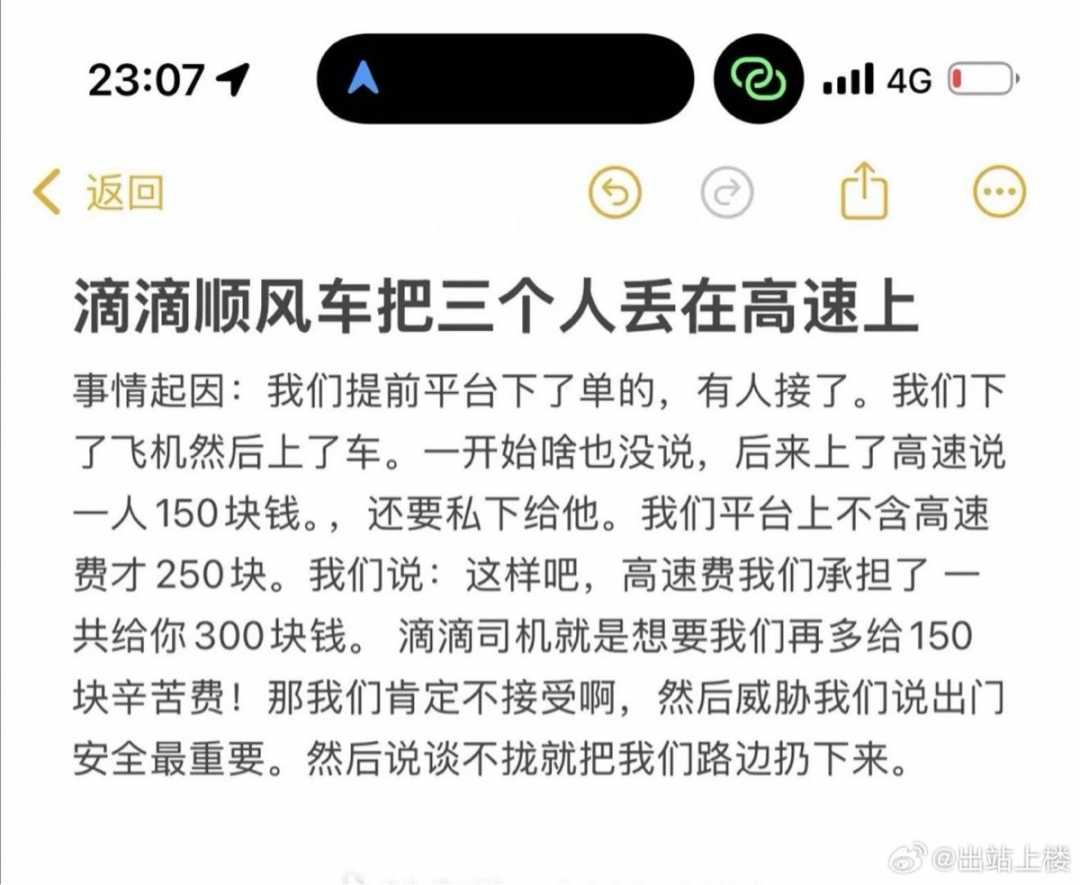Open the more options menu
This screenshot has height=885, width=1080.
pyautogui.click(x=999, y=192)
